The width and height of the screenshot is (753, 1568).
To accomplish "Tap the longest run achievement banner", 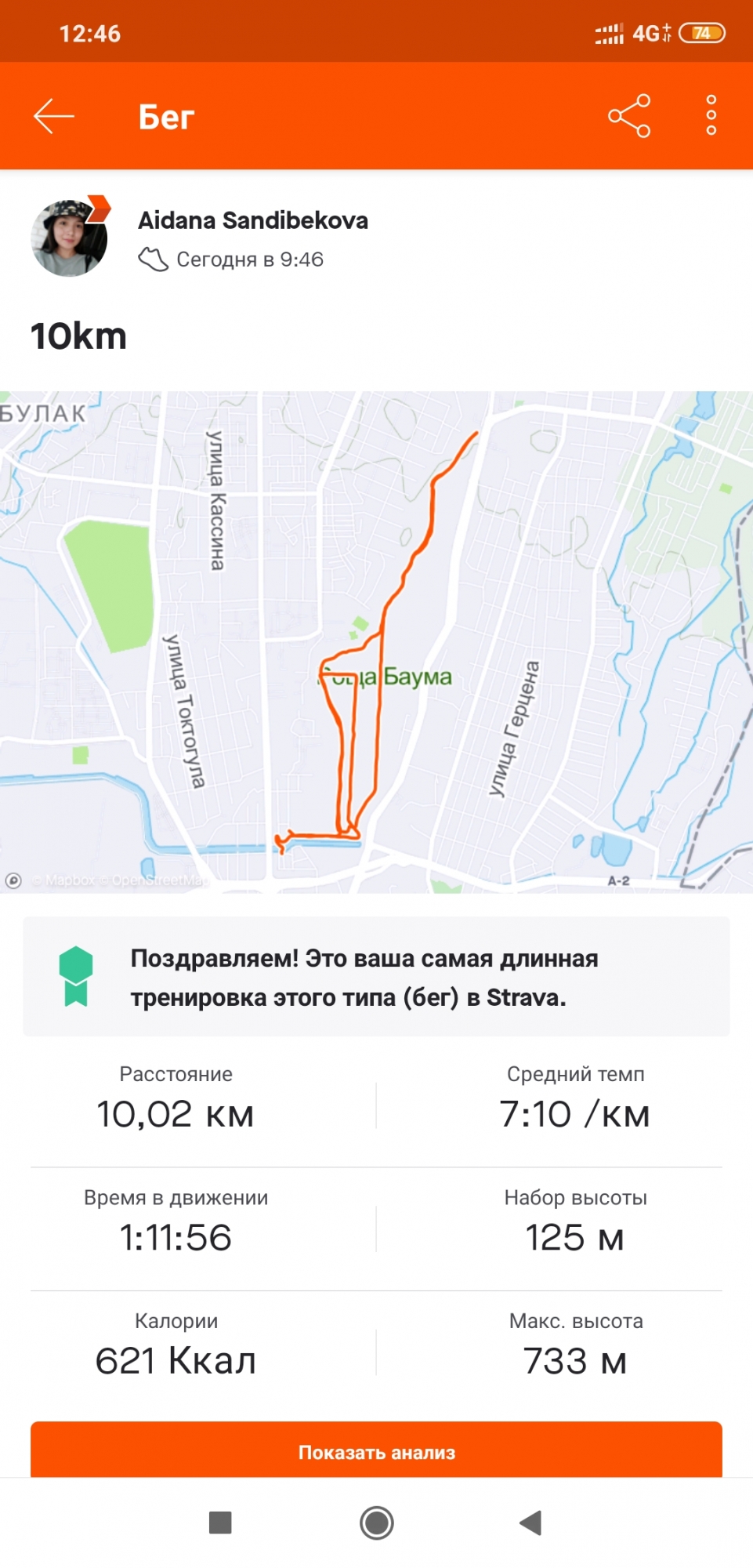I will click(376, 977).
